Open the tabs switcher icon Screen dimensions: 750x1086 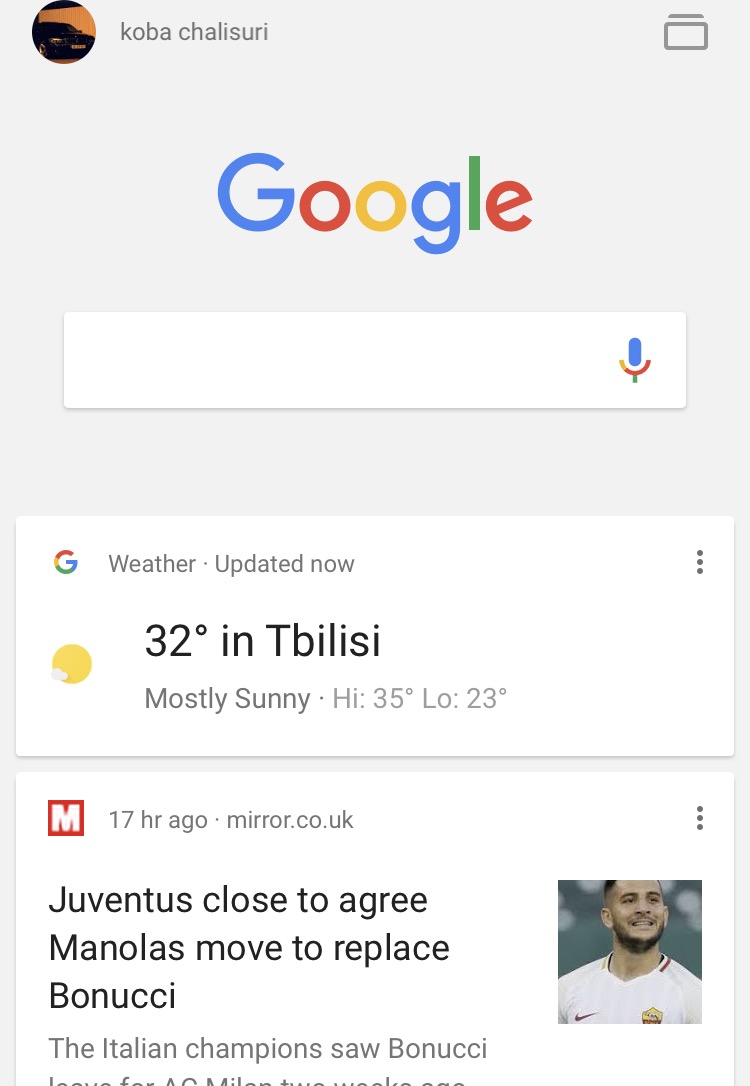click(686, 32)
